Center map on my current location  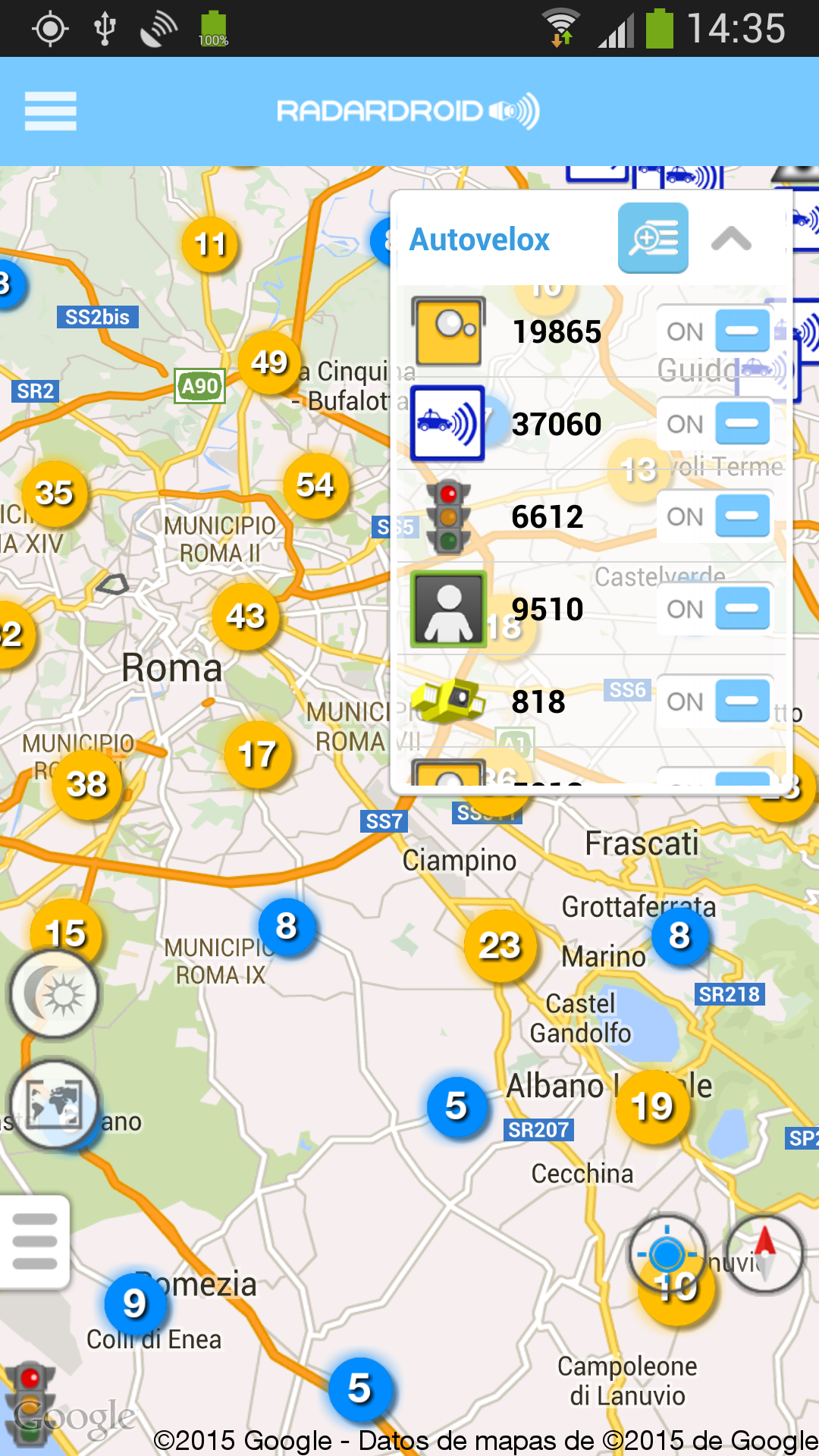[667, 1254]
